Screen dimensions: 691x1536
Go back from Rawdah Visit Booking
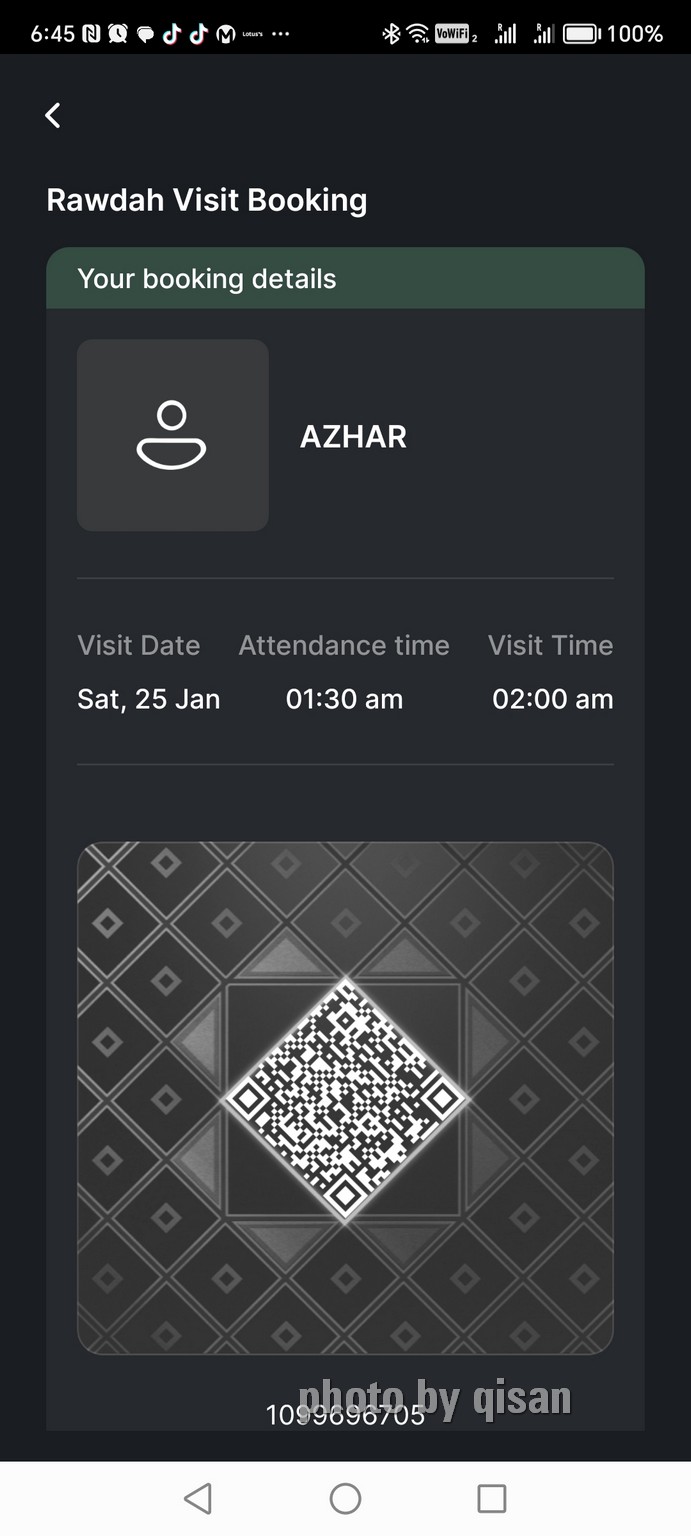[53, 115]
